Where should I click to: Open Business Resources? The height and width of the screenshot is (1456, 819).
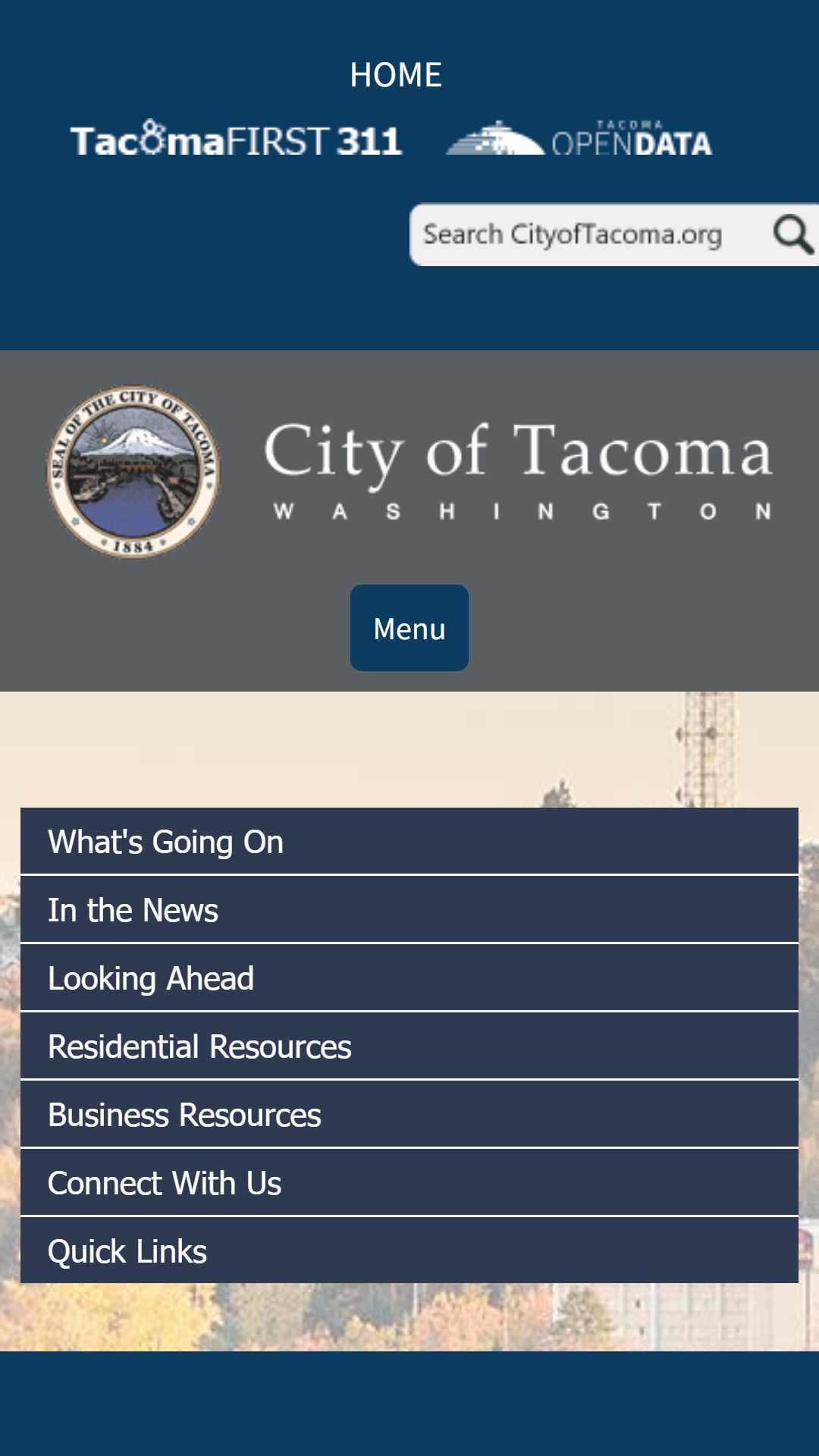point(409,1115)
